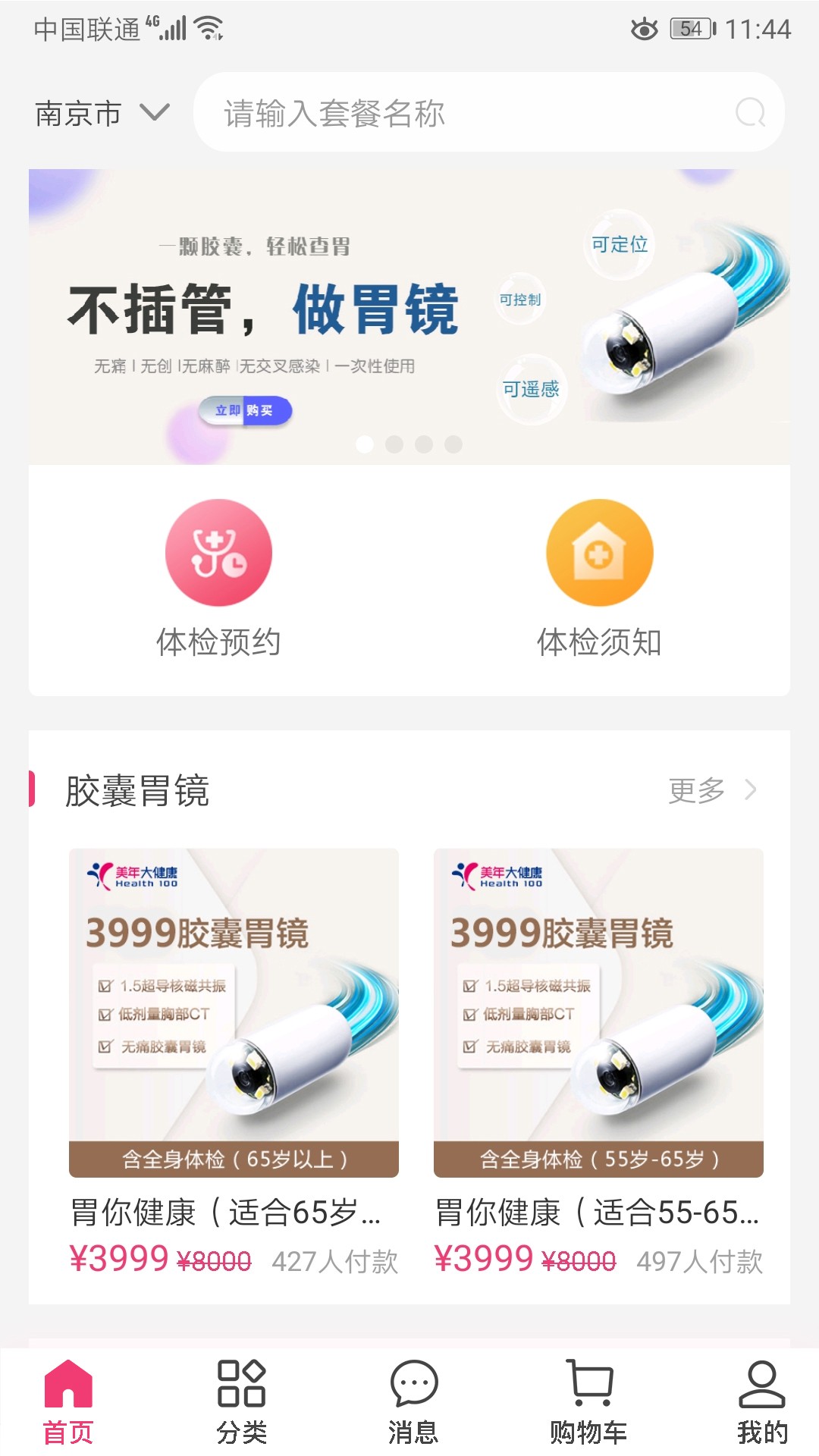This screenshot has height=1456, width=819.
Task: Open the 胃你健康 55-65岁 package card
Action: (598, 1062)
